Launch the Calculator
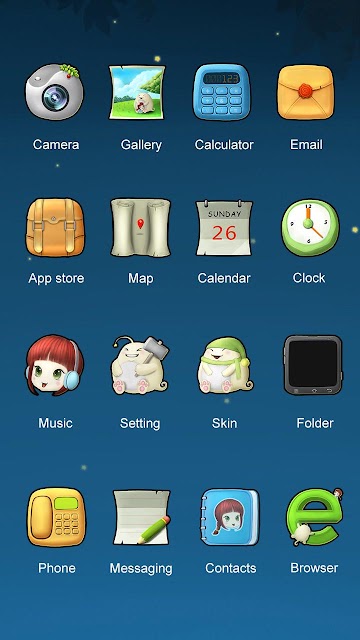The height and width of the screenshot is (640, 360). click(222, 92)
